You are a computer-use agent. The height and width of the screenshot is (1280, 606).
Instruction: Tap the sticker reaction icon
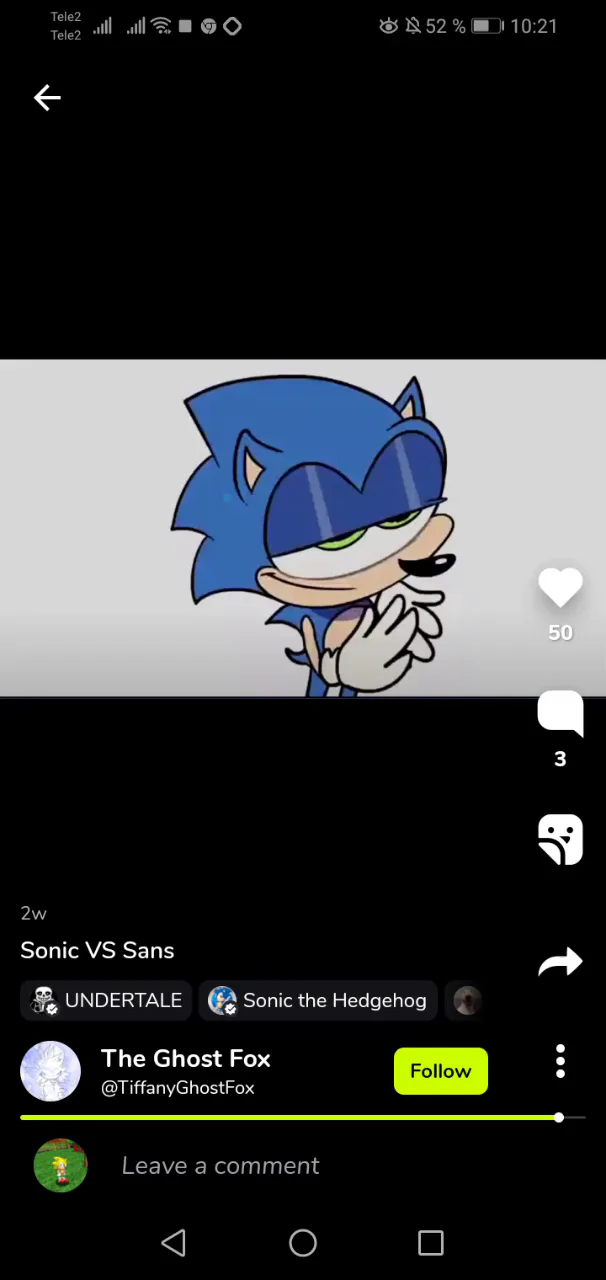[x=560, y=838]
